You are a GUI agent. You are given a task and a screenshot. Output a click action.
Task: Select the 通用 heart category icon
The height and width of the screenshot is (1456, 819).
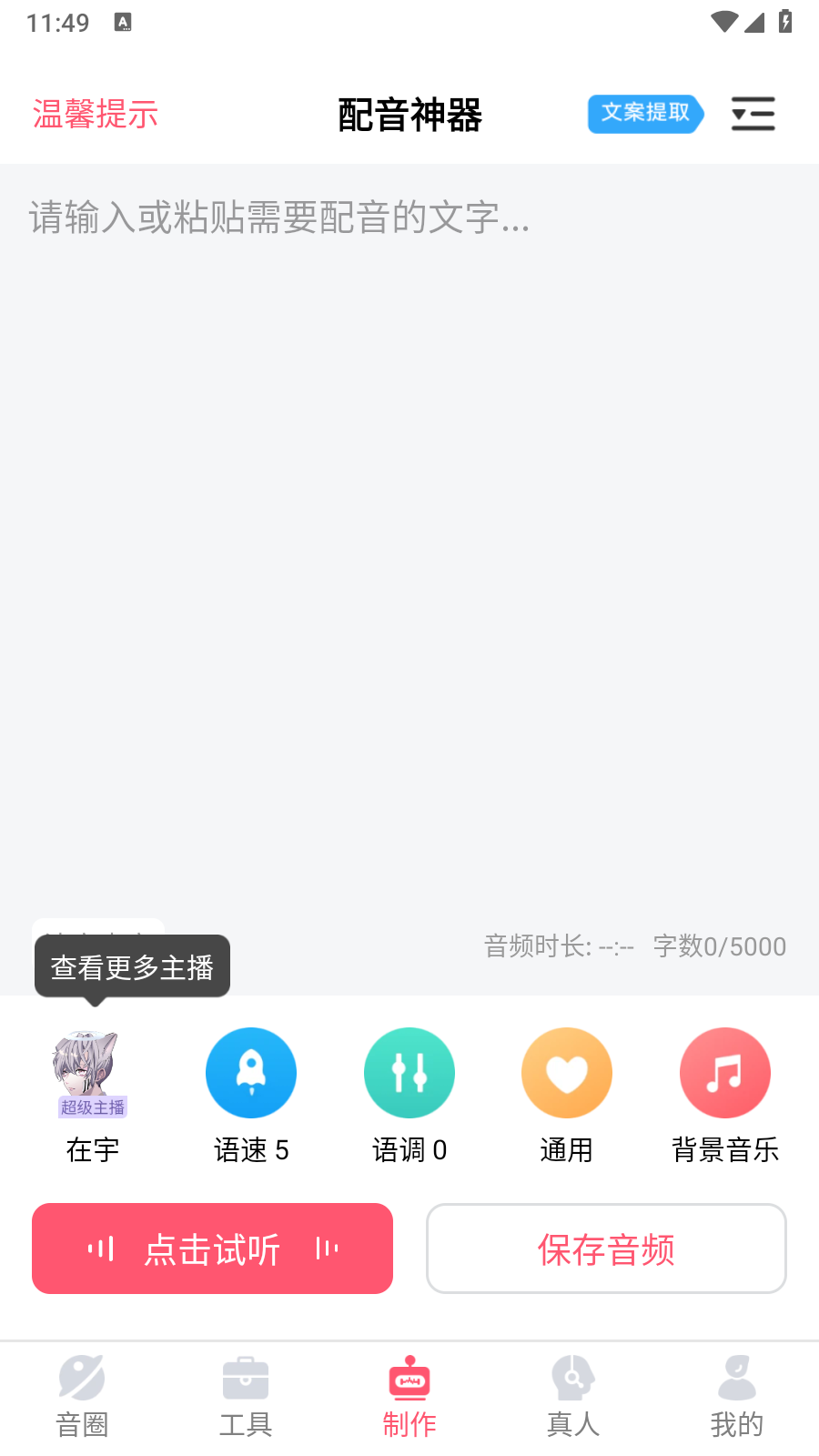click(566, 1073)
